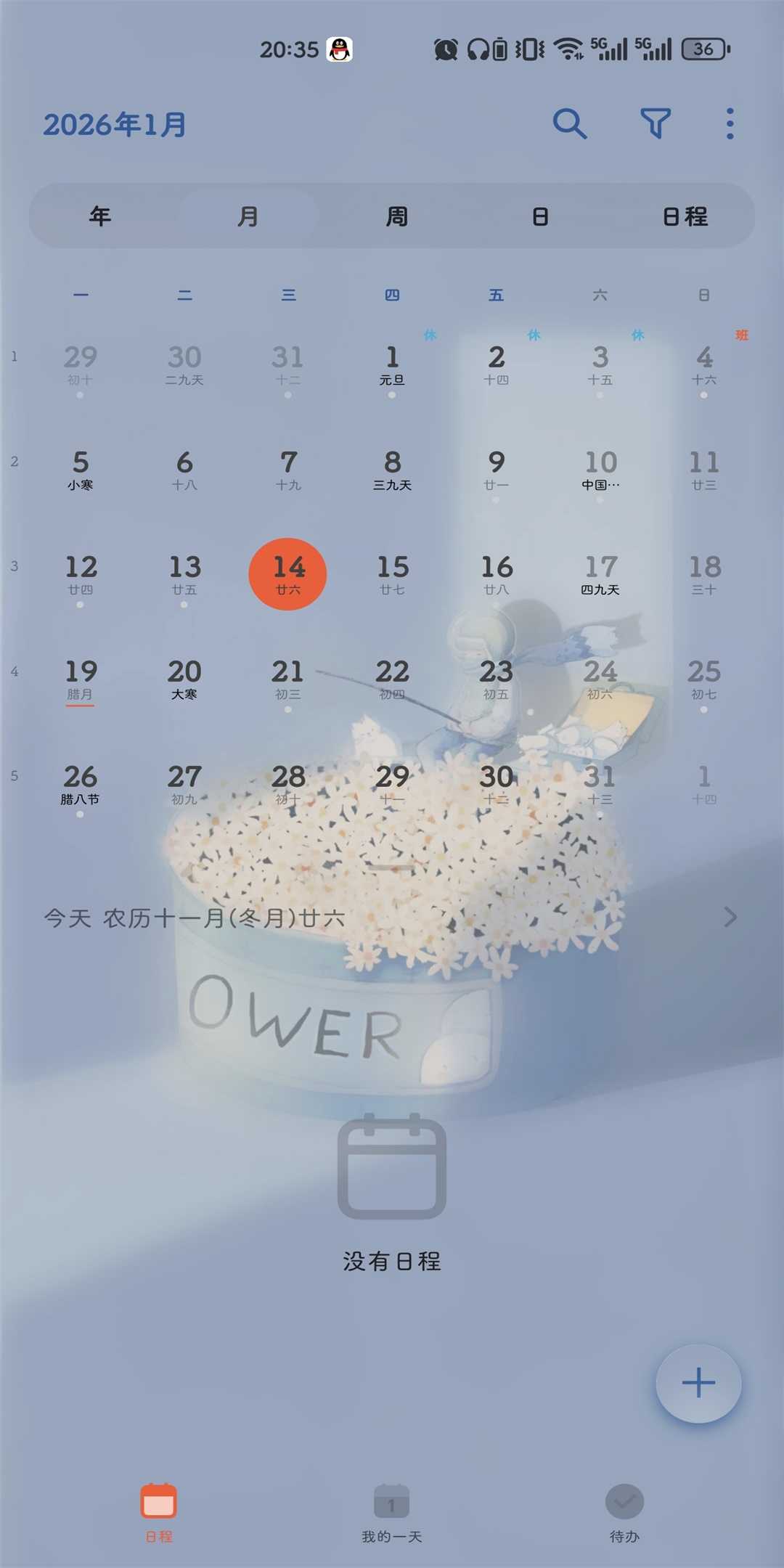Choose date 26 腊八节

pyautogui.click(x=81, y=785)
